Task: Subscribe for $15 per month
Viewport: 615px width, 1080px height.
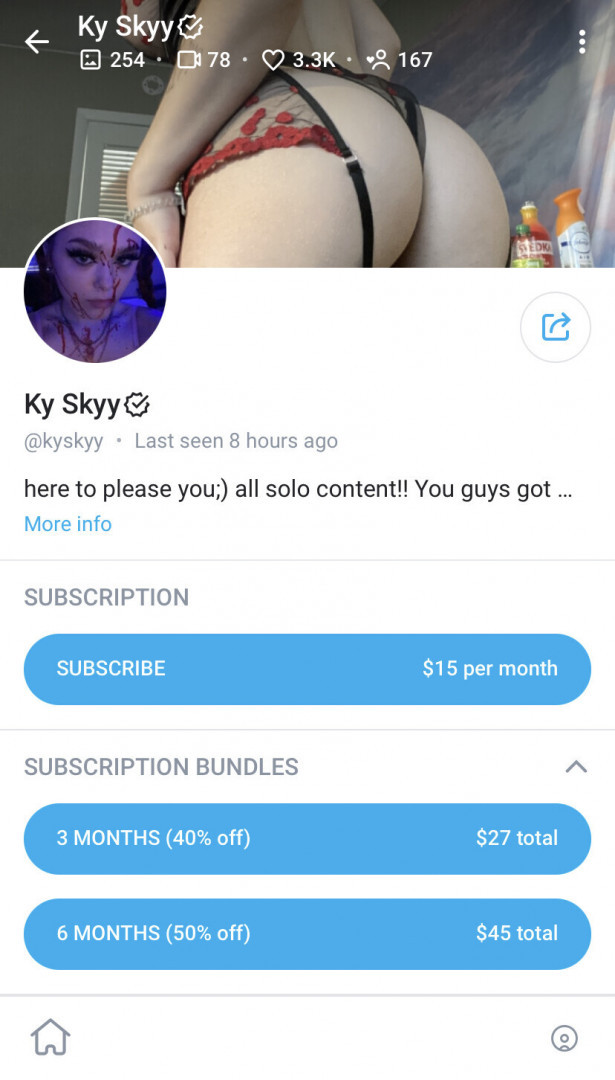Action: tap(307, 669)
